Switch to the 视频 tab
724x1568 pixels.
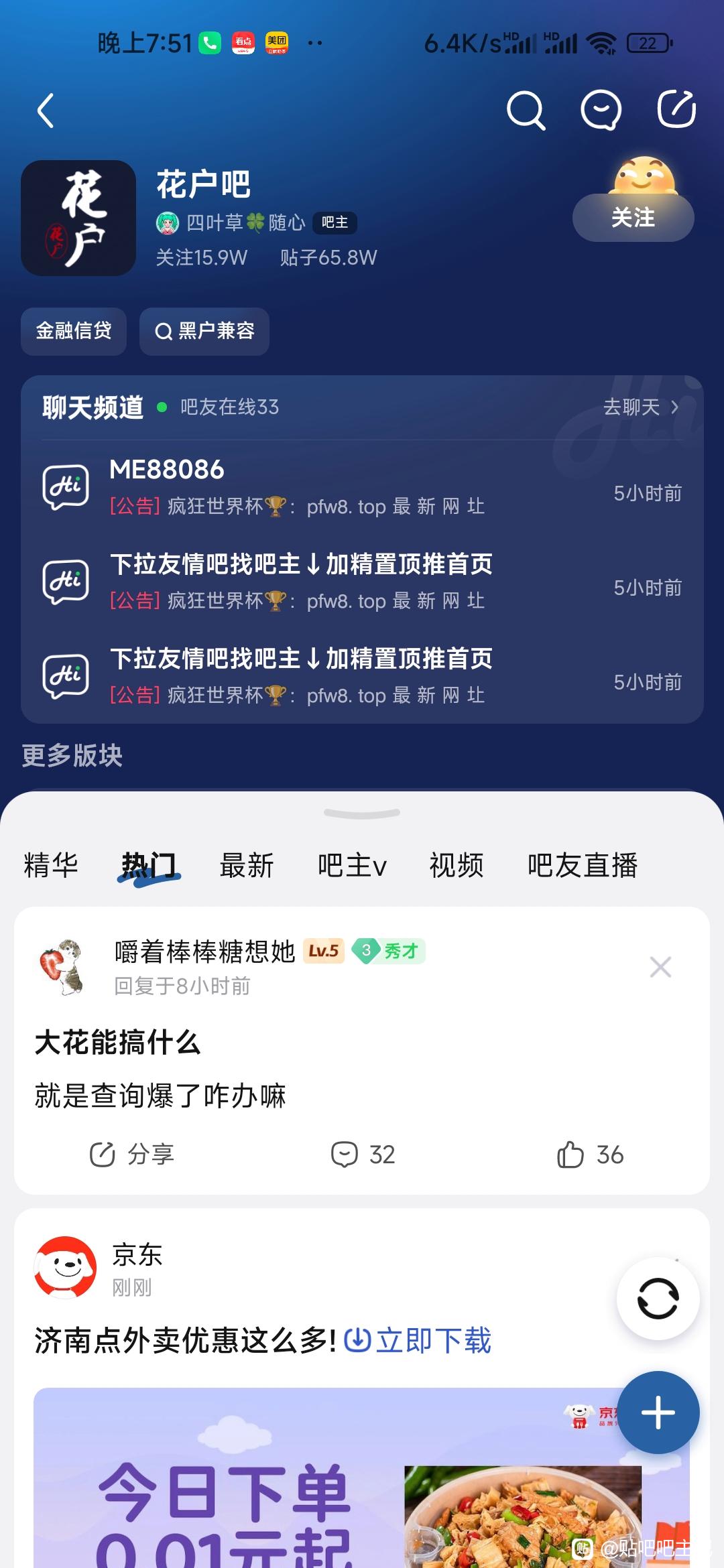457,865
